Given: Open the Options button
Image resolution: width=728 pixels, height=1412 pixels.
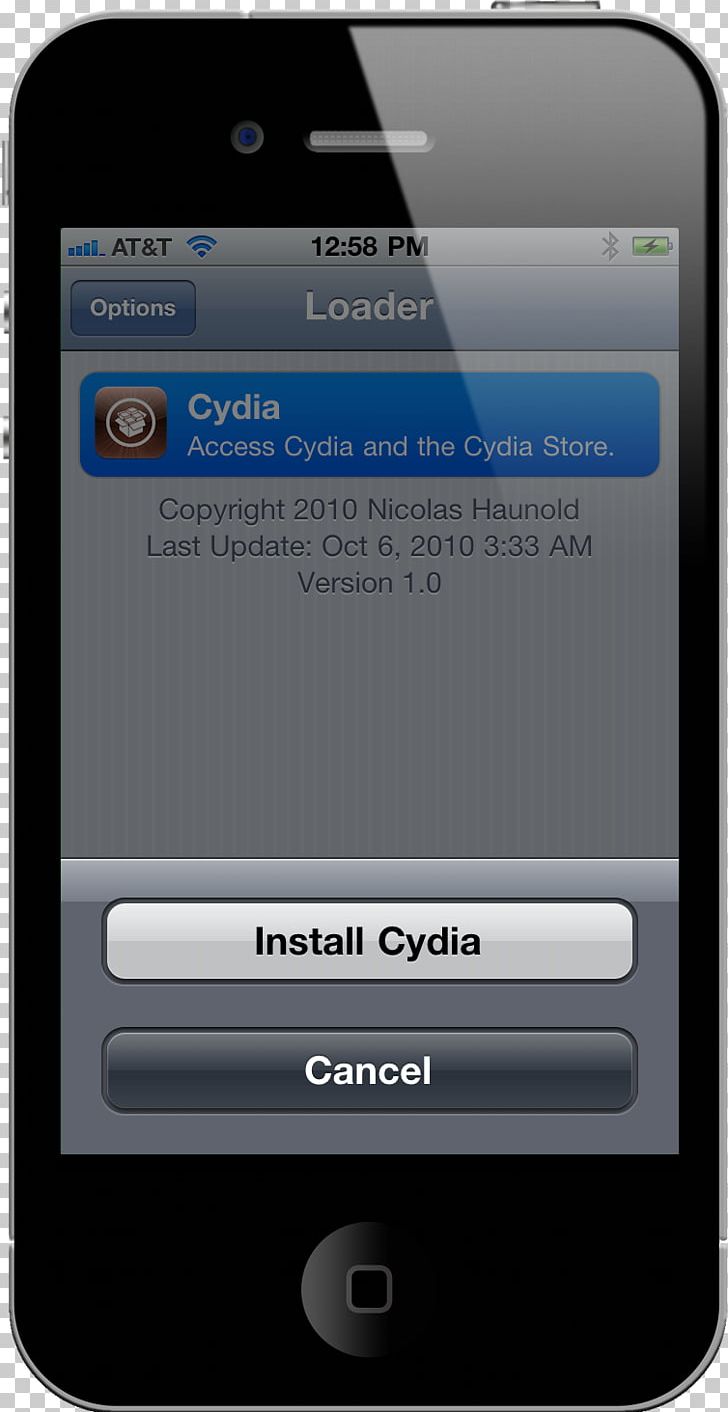Looking at the screenshot, I should [133, 308].
